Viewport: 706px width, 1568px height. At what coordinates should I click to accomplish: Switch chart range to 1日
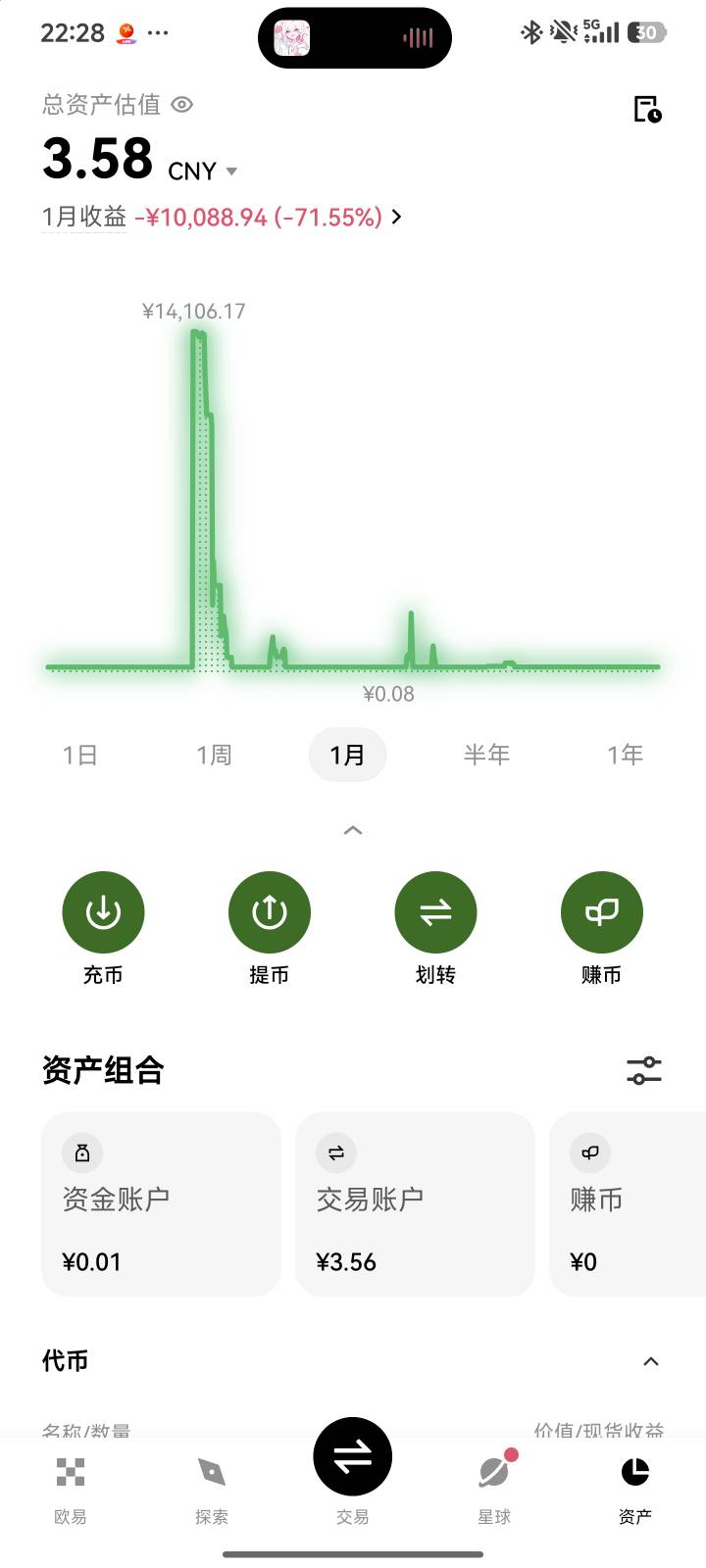pos(80,755)
